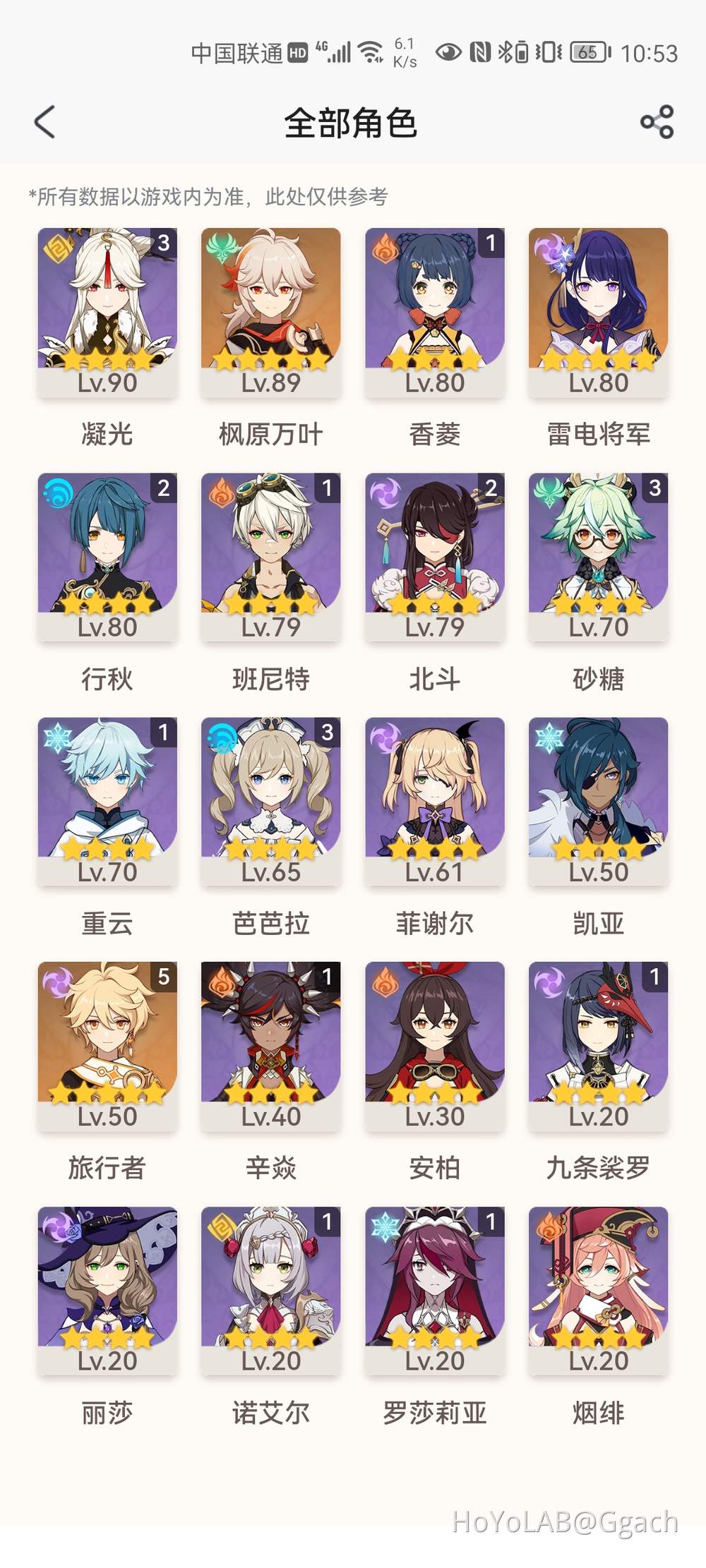Select the 安柏 Lv.30 card
This screenshot has width=706, height=1568.
point(435,1044)
